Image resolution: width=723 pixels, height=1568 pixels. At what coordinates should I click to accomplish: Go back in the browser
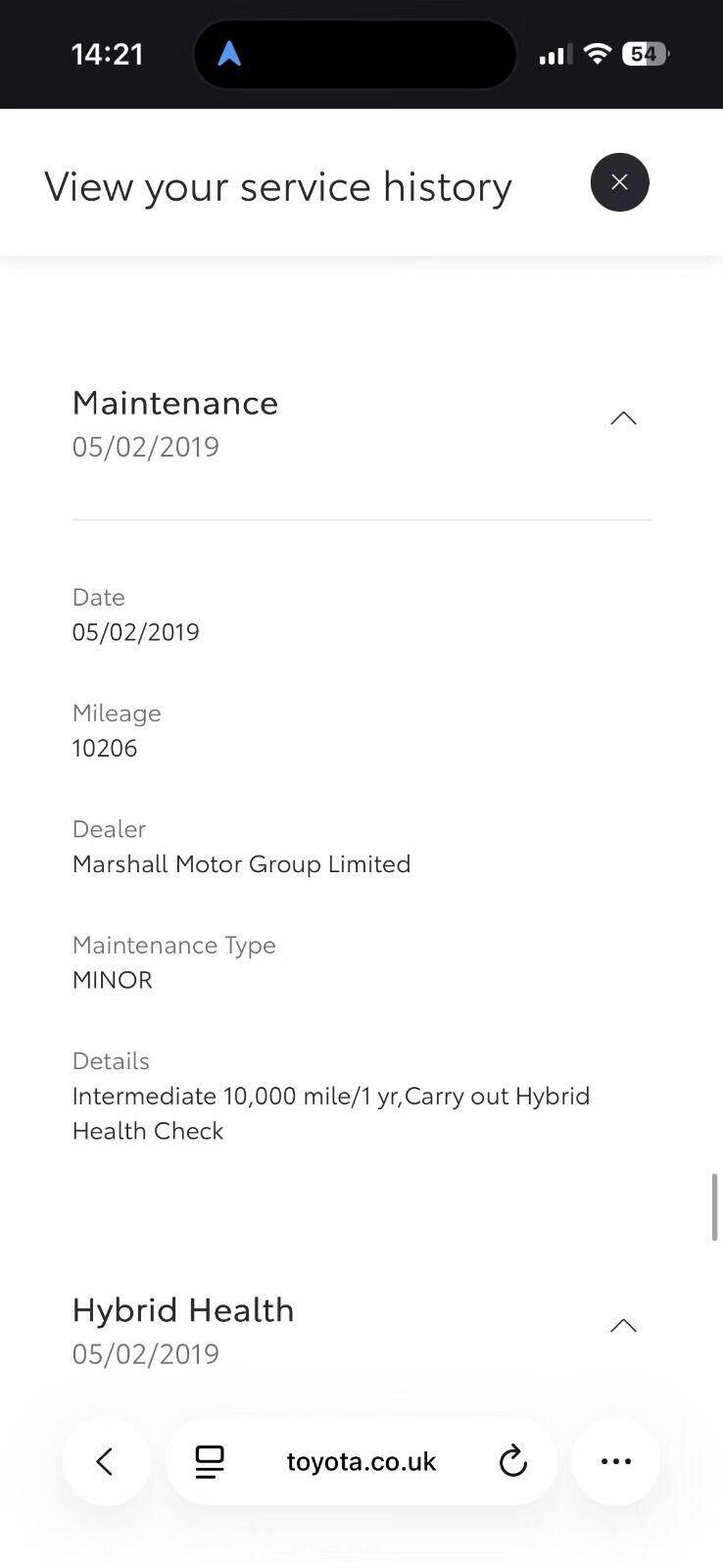(106, 1461)
